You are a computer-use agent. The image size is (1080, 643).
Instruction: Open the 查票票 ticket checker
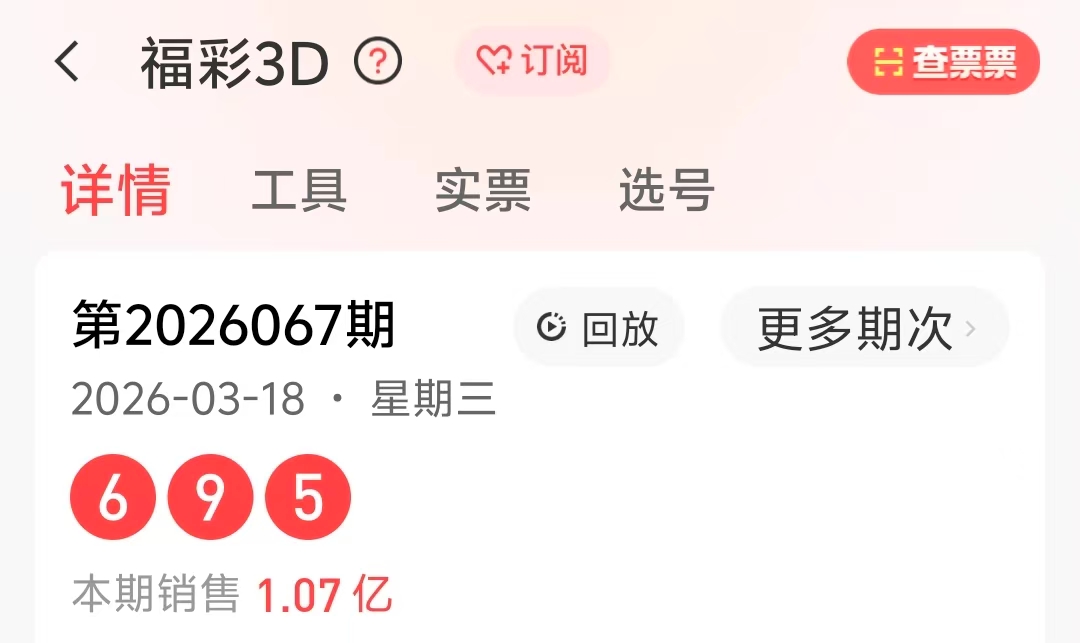pos(943,62)
